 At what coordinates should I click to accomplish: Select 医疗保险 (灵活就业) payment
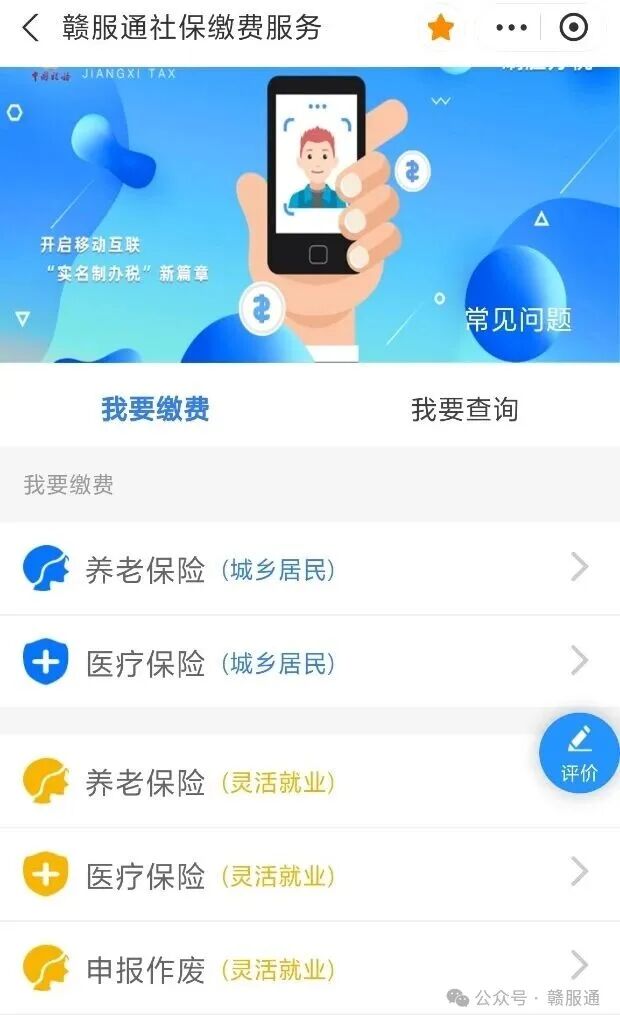pos(309,875)
